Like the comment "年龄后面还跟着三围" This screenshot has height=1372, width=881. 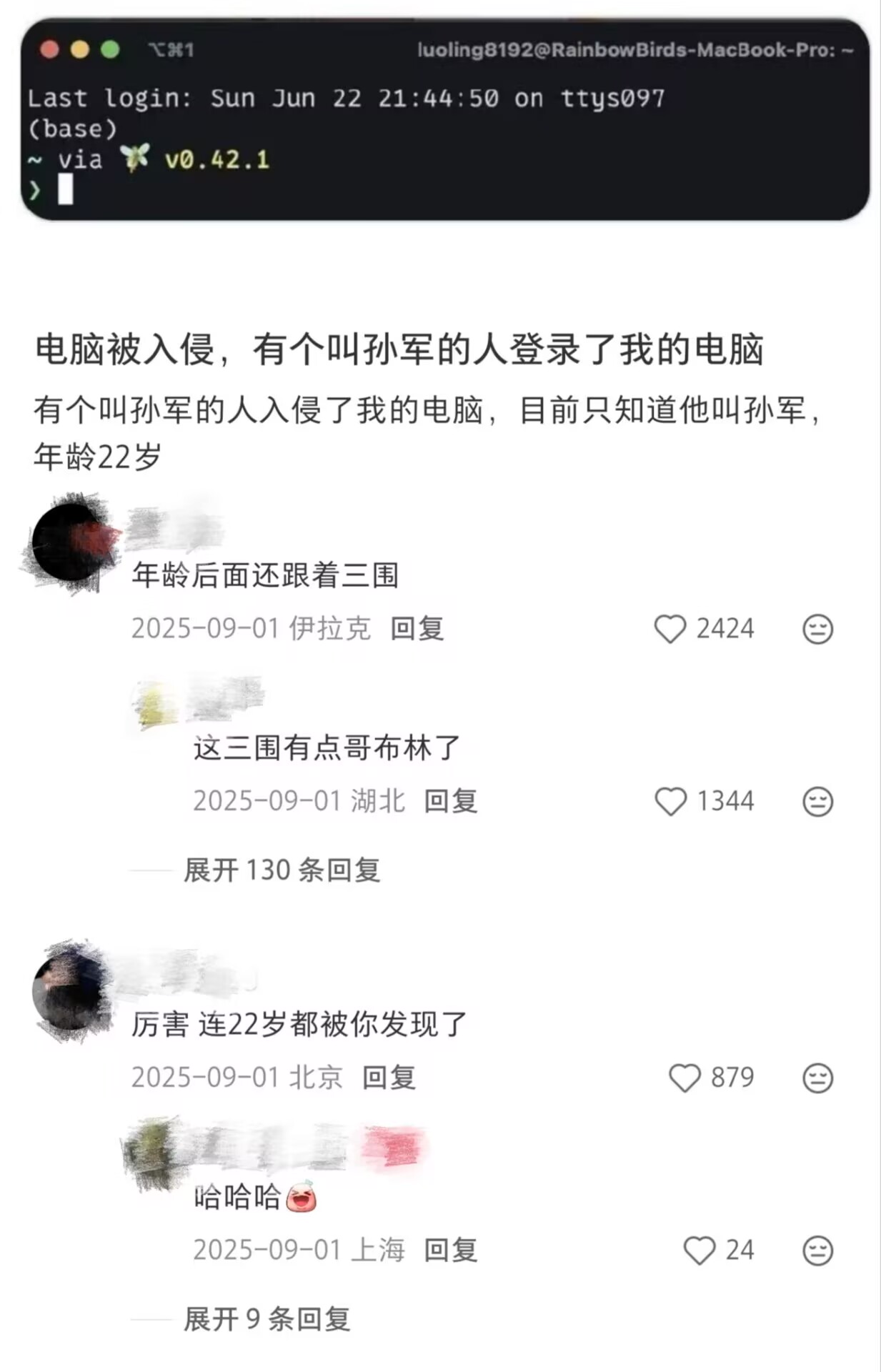pyautogui.click(x=670, y=629)
